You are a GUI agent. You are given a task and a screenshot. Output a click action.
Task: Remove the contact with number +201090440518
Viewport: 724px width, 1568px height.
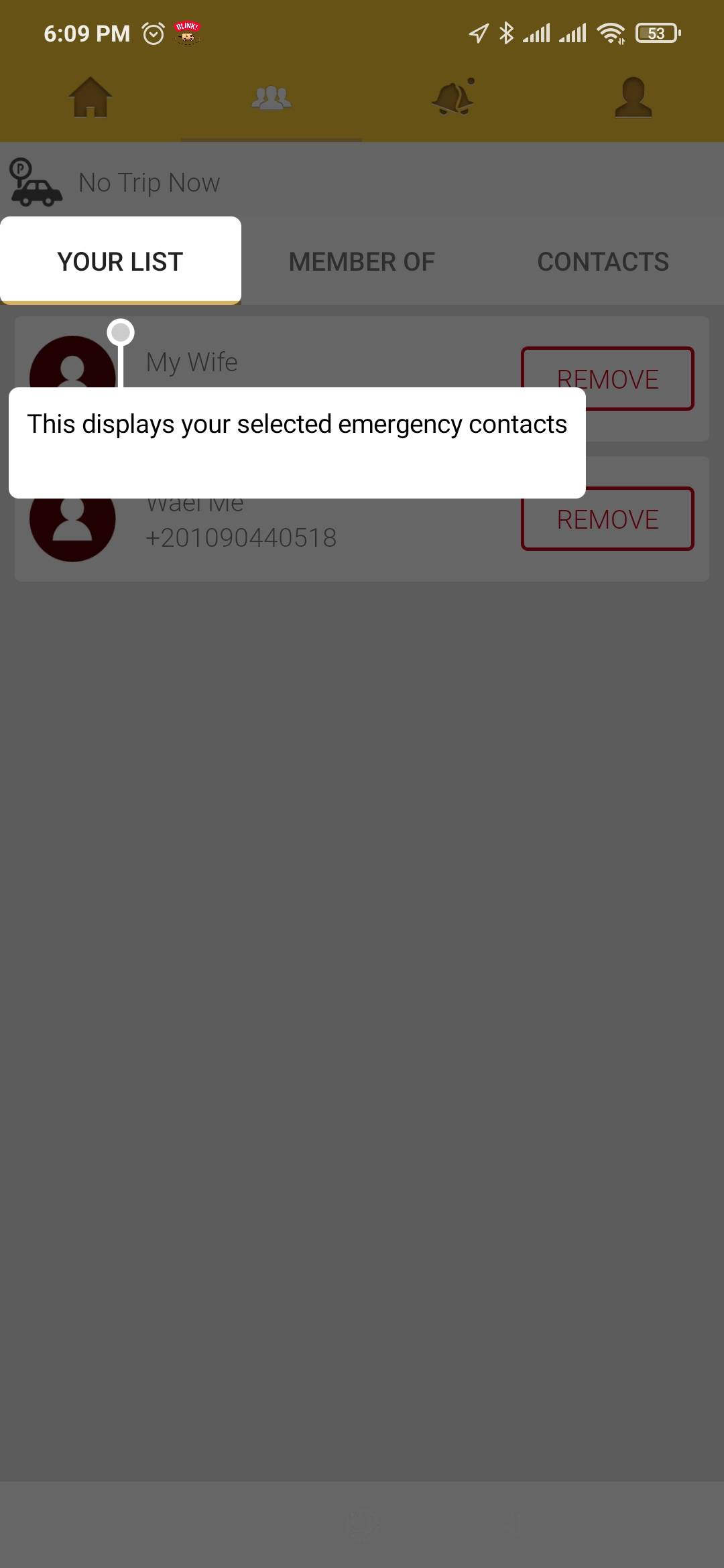click(607, 519)
